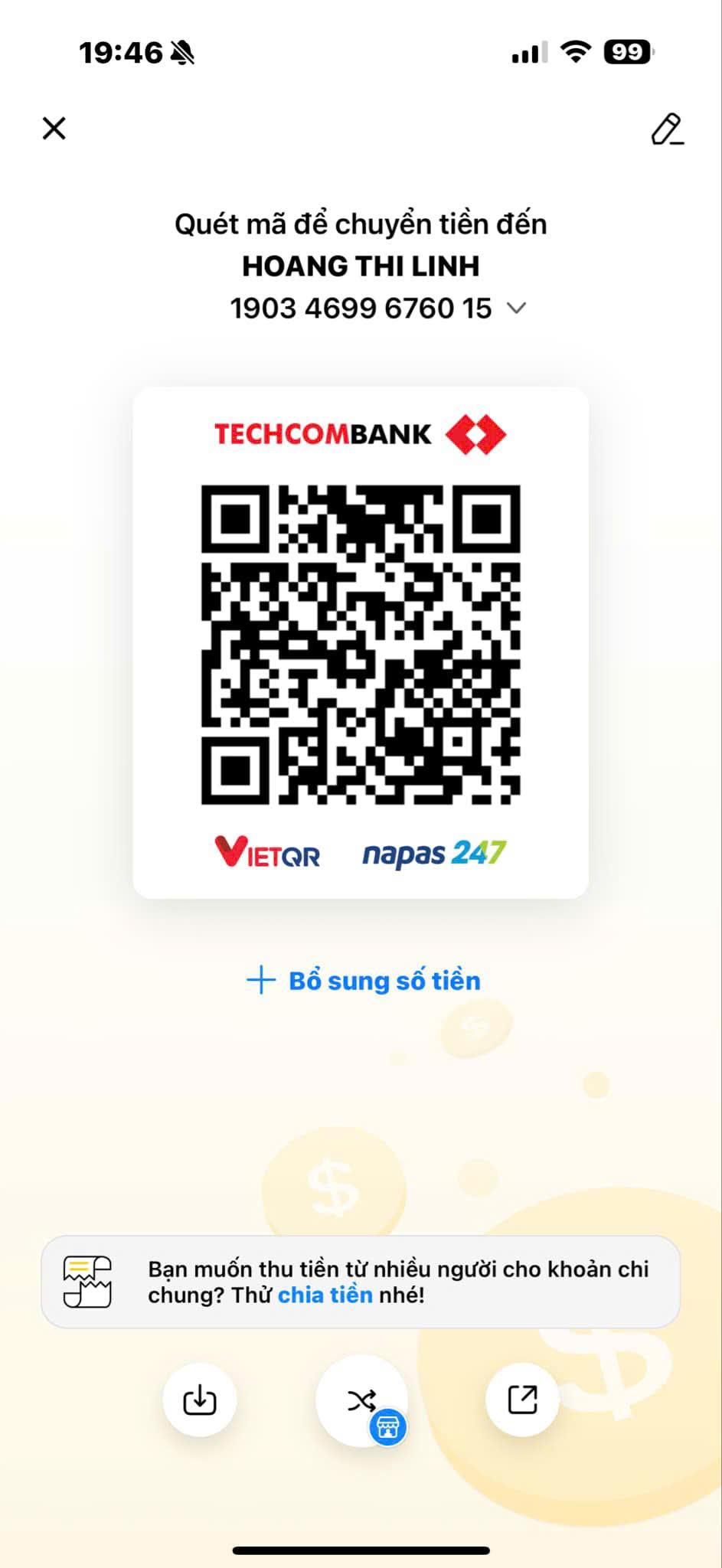Expand the account number dropdown
The height and width of the screenshot is (1568, 722).
(x=517, y=308)
